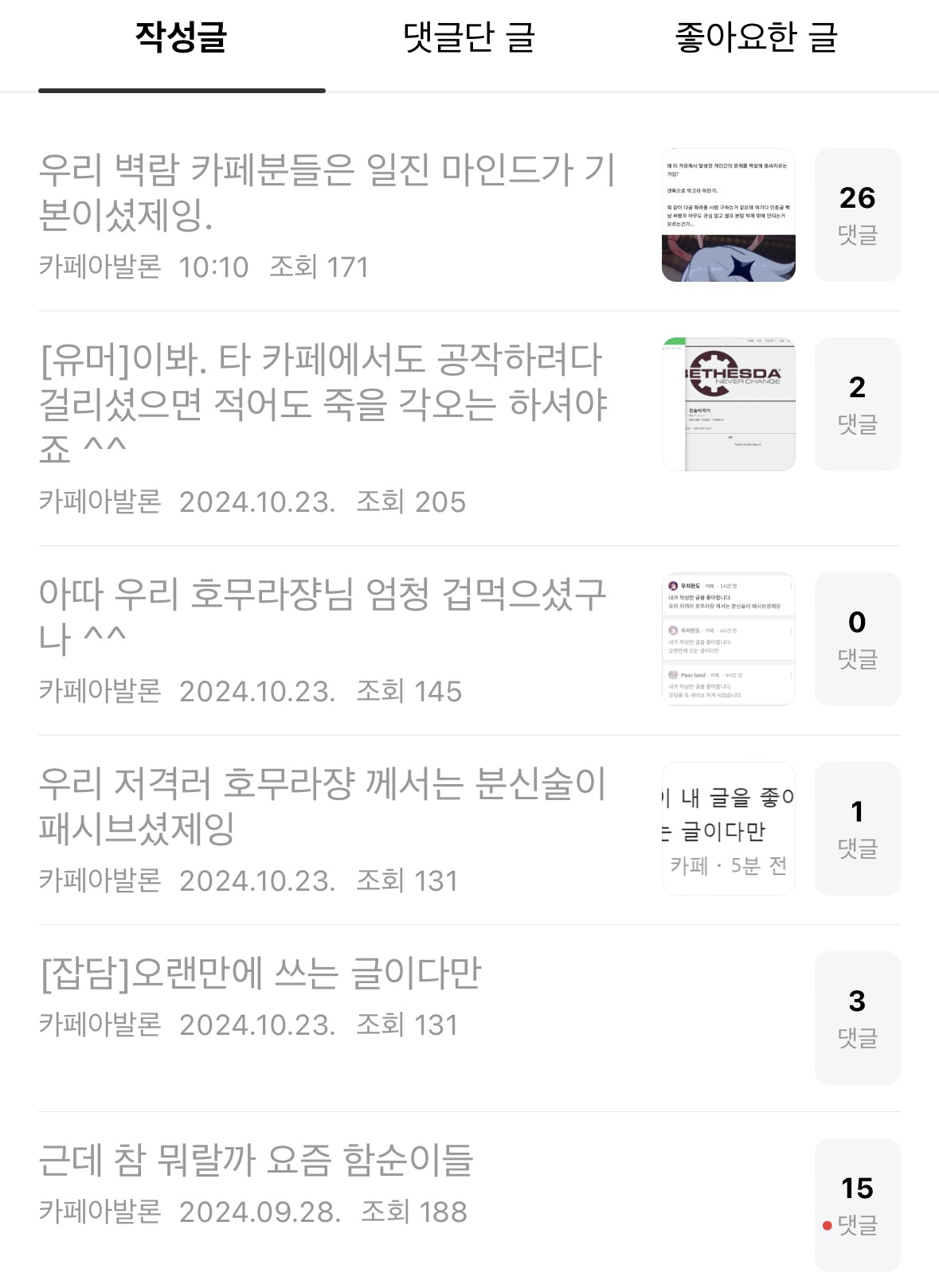This screenshot has height=1288, width=939.
Task: Switch to the 댓글단 글 tab
Action: click(468, 38)
